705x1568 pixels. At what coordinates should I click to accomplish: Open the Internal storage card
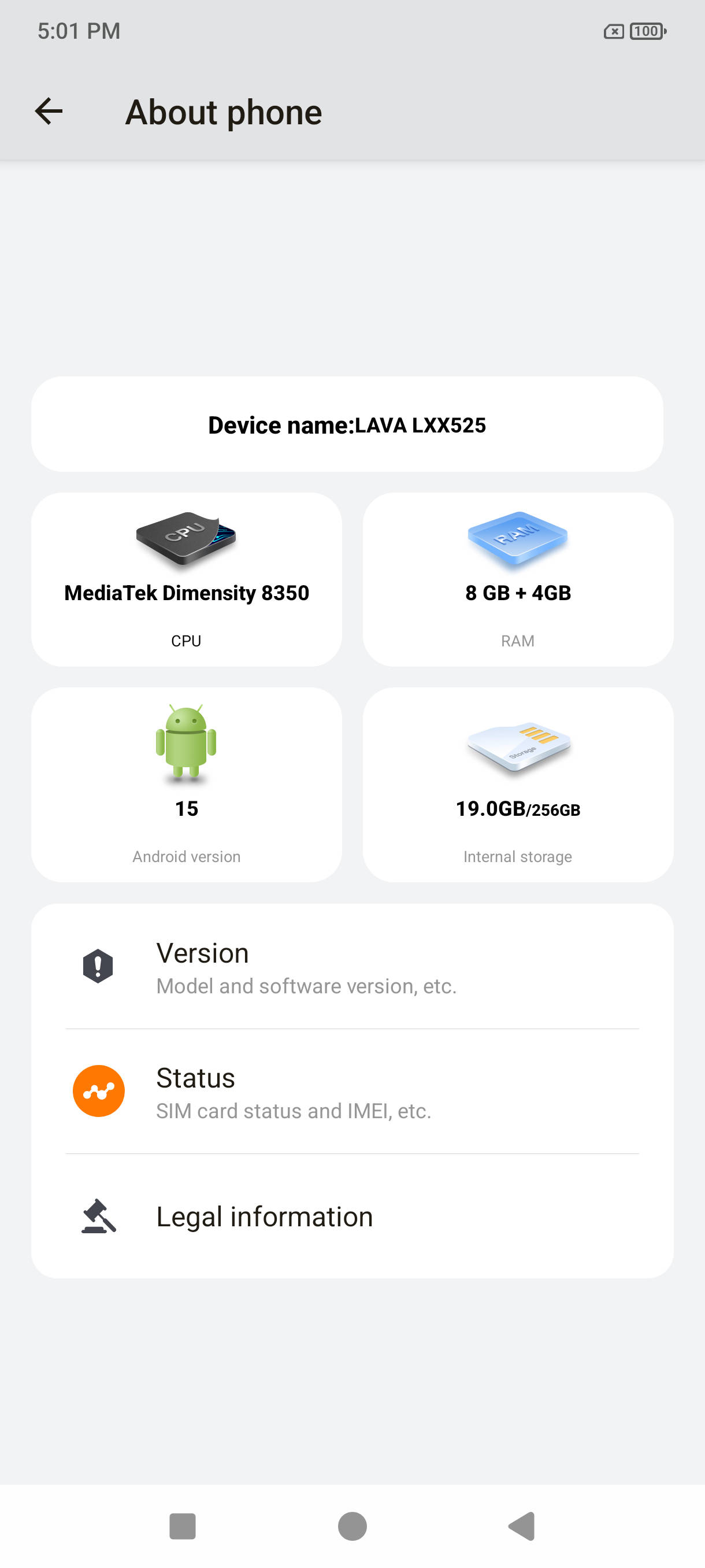(518, 785)
